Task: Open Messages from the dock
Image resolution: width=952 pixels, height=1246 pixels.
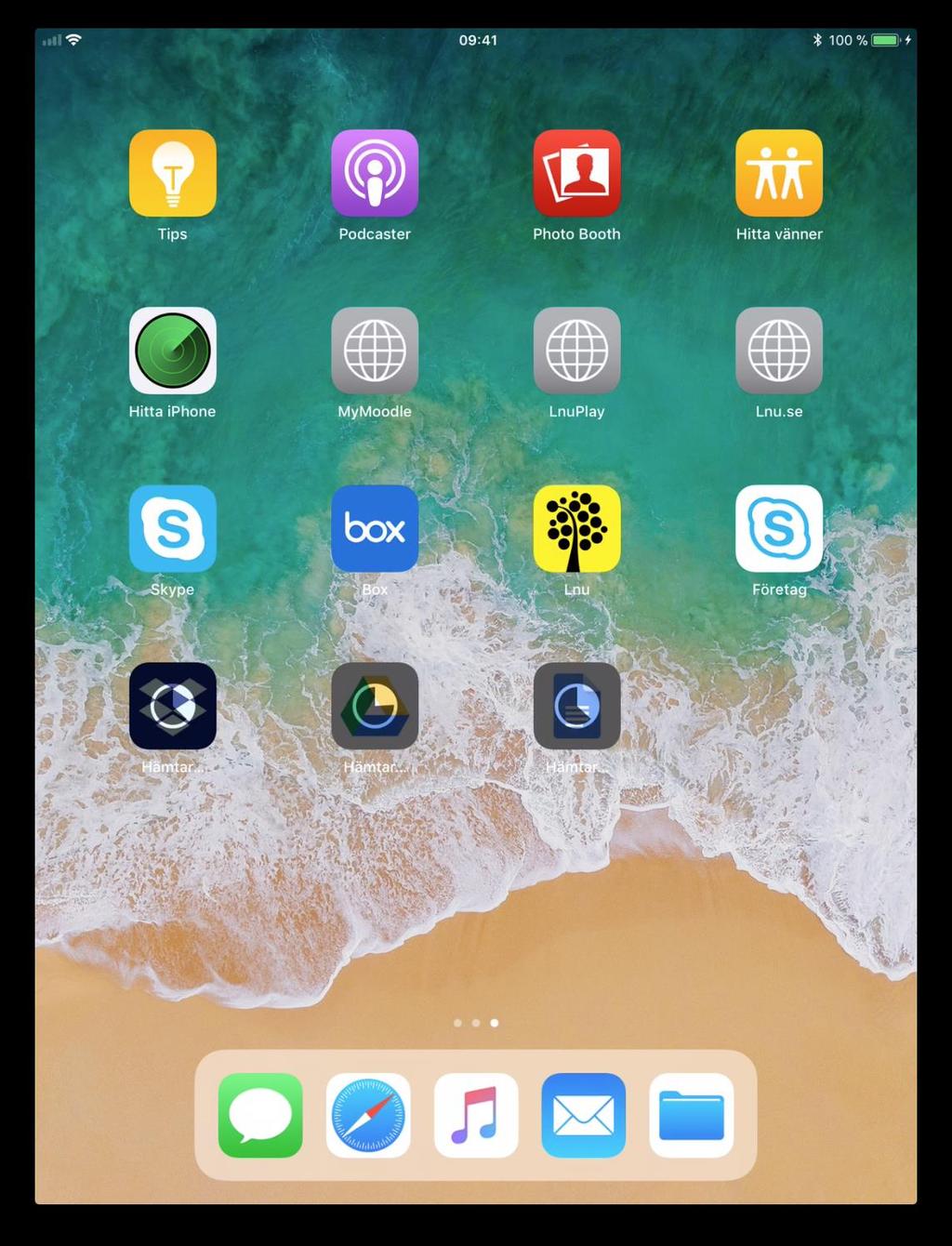Action: 260,1115
